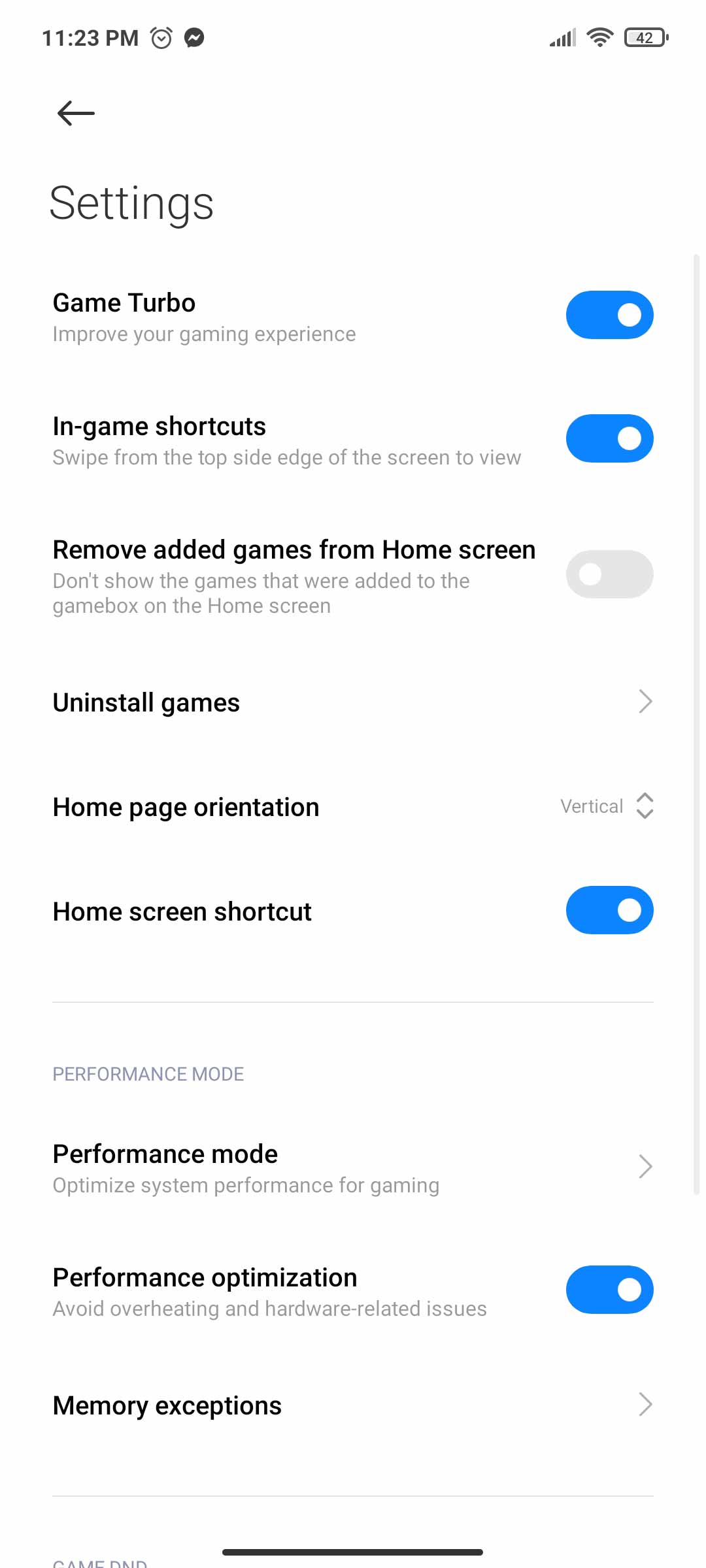Image resolution: width=706 pixels, height=1568 pixels.
Task: Disable In-game shortcuts toggle
Action: (x=609, y=438)
